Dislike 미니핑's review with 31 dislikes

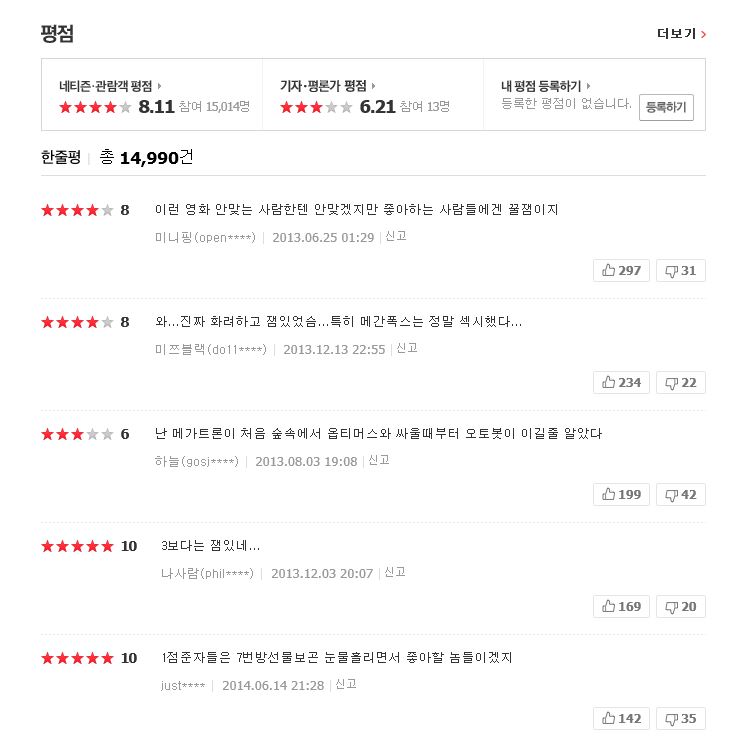tap(681, 271)
